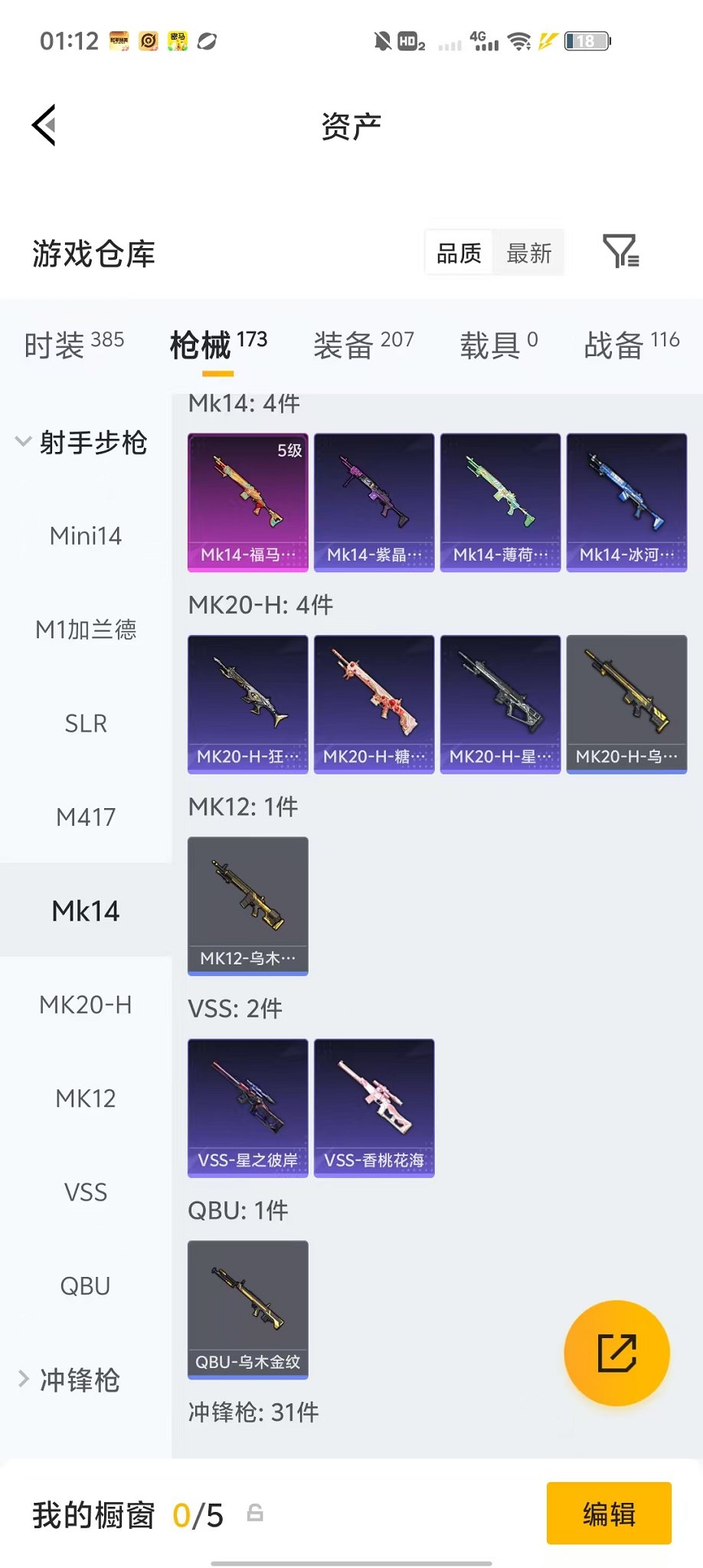
Task: Open the VSS-香桃花海 skin tile
Action: pyautogui.click(x=374, y=1108)
